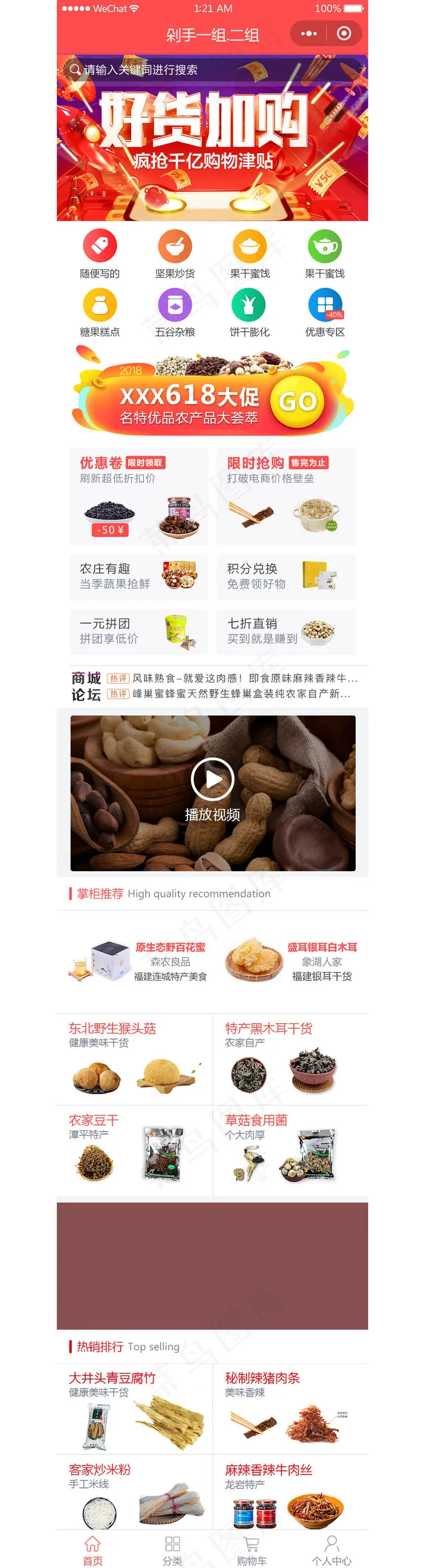425x1568 pixels.
Task: Return to the 首页 home tab
Action: point(92,1550)
